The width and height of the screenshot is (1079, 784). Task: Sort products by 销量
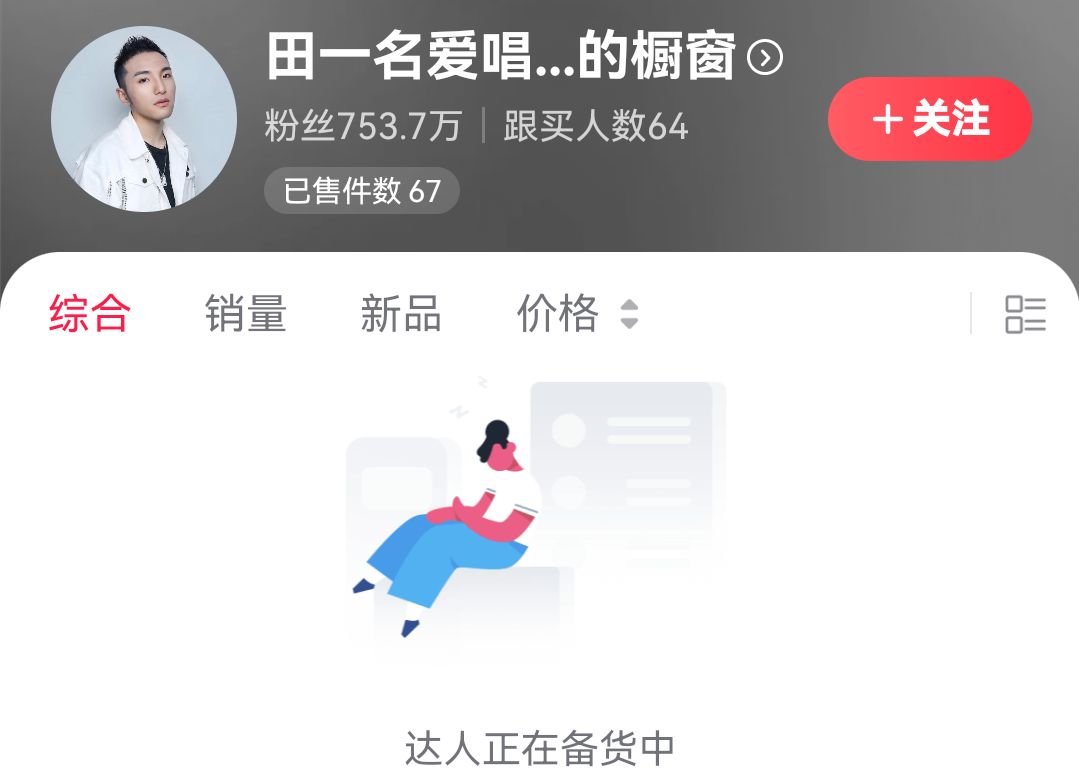click(246, 313)
